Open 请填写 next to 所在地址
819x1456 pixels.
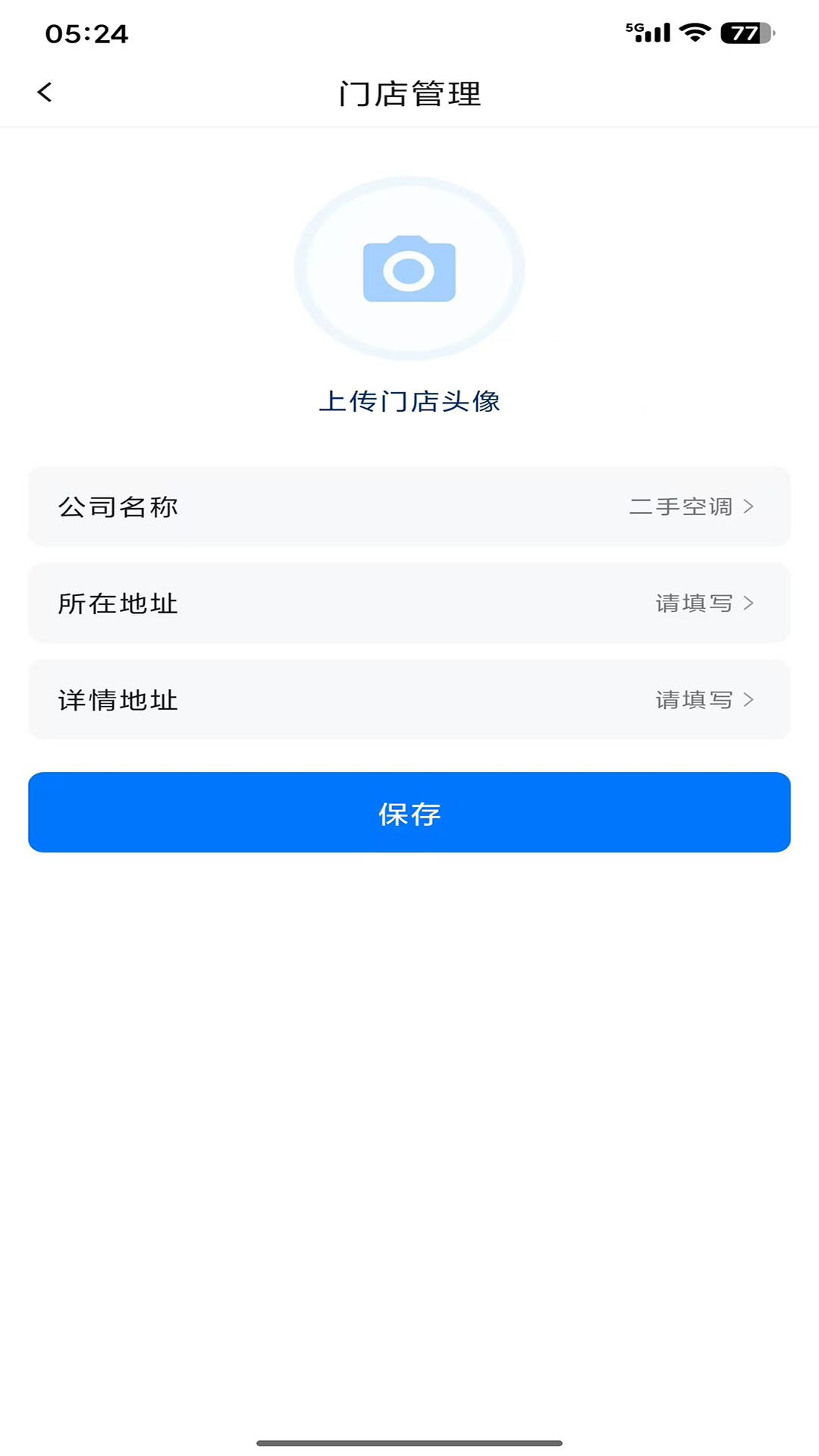(695, 603)
